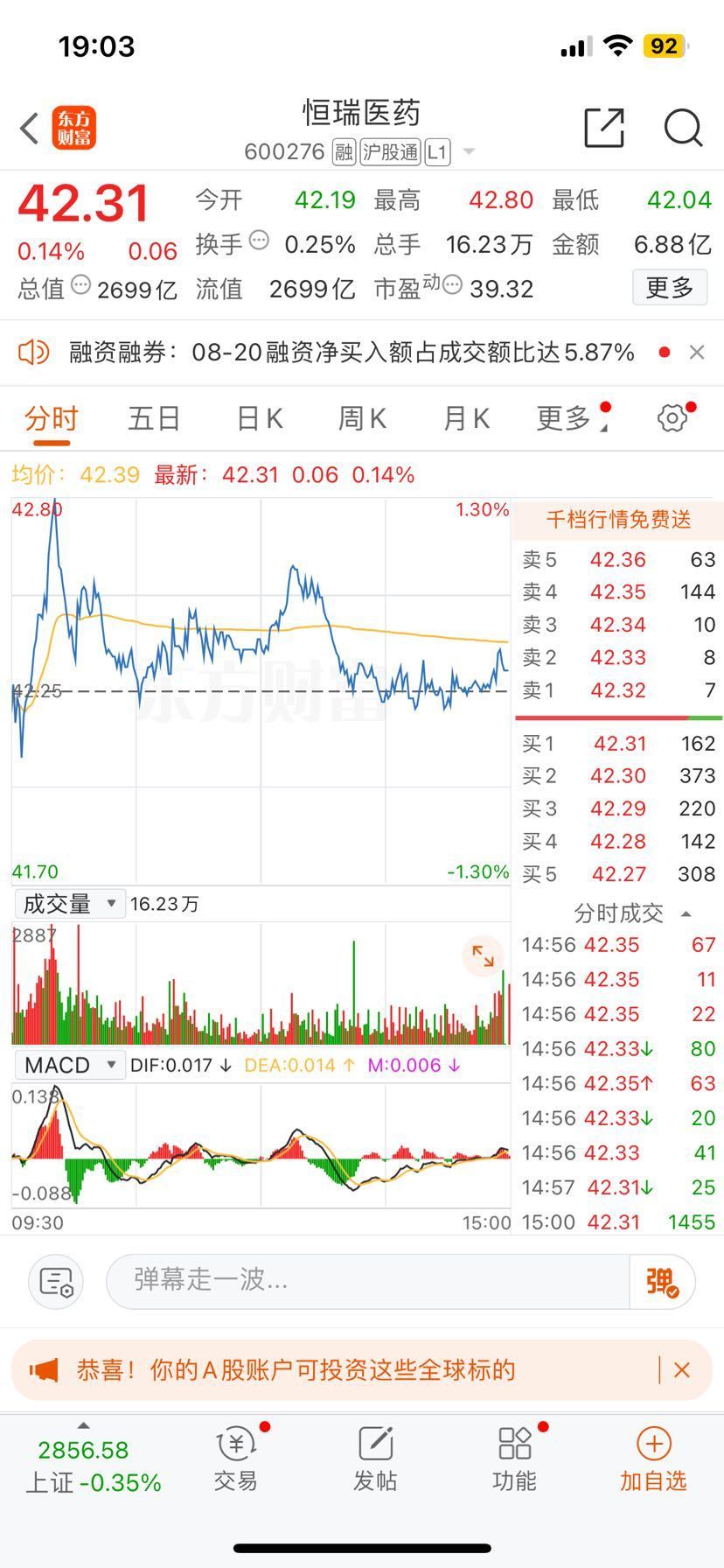Switch to the 日K chart tab
The image size is (724, 1568).
point(260,418)
